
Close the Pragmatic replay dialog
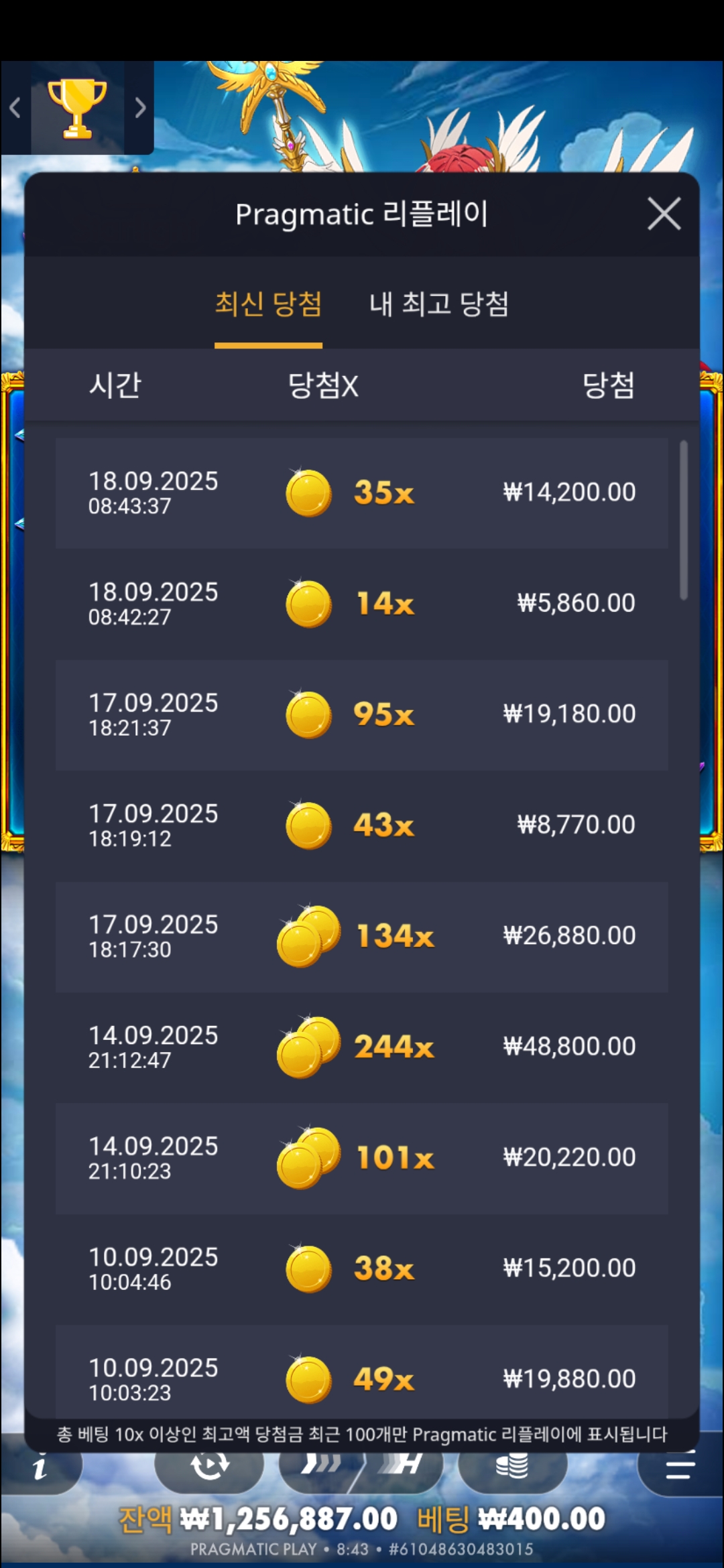[x=664, y=214]
